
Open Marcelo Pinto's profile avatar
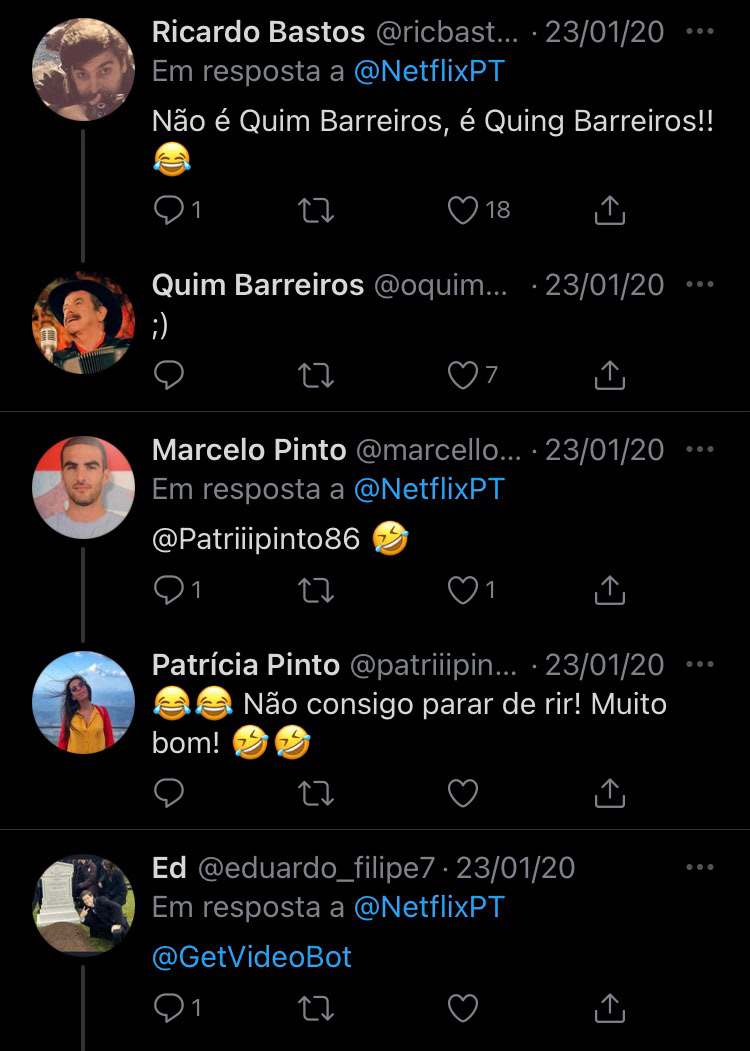click(x=84, y=488)
